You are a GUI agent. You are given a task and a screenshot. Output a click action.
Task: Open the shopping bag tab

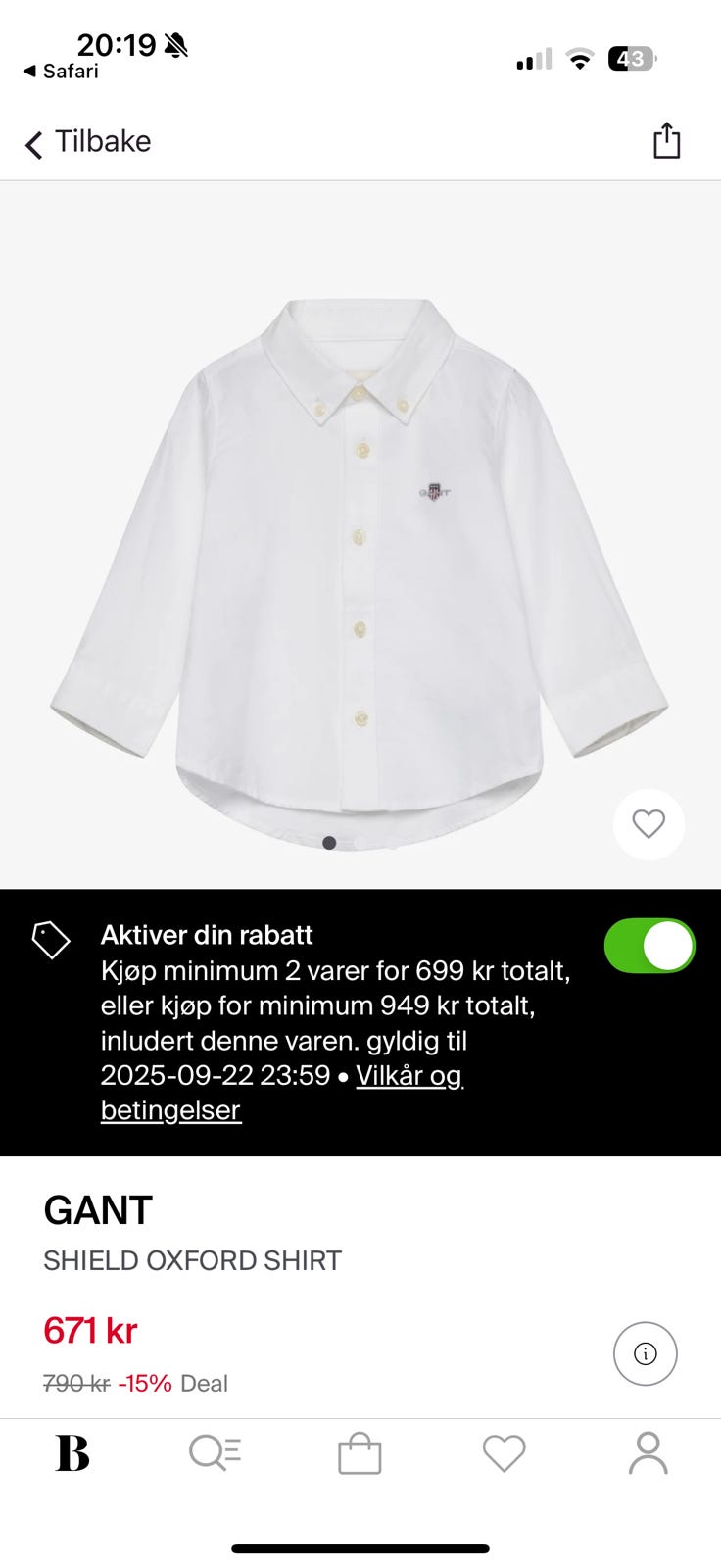(x=360, y=1453)
